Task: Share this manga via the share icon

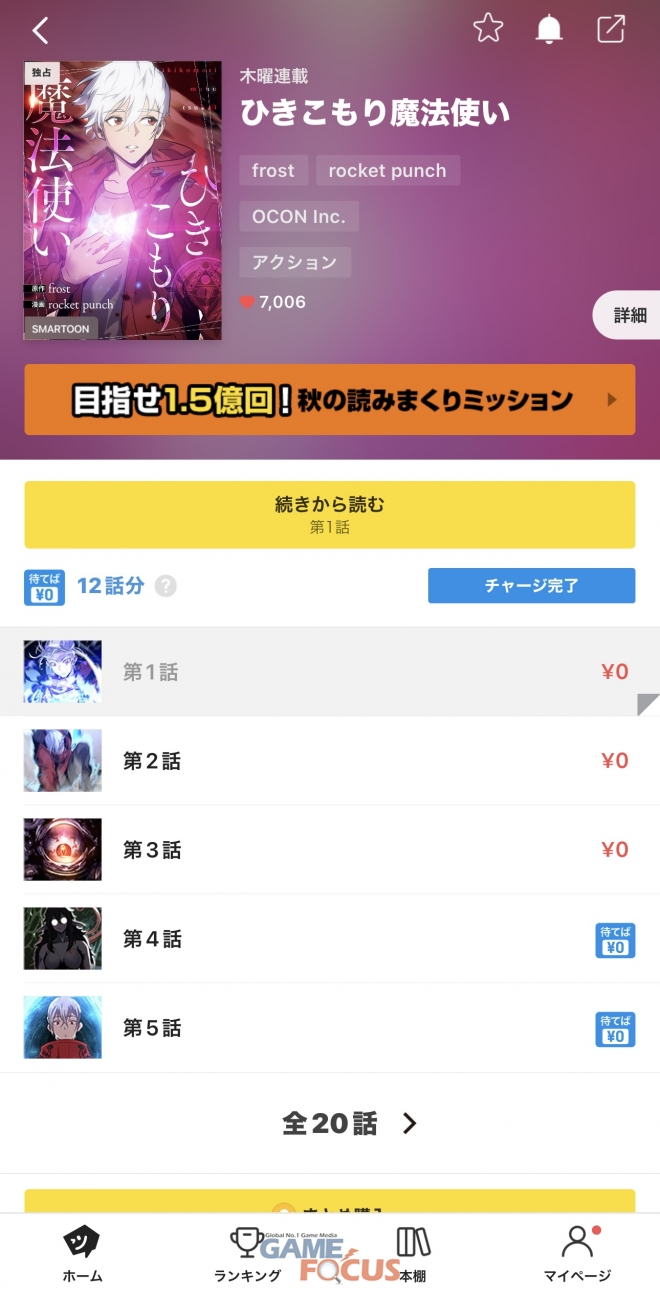Action: click(x=611, y=29)
